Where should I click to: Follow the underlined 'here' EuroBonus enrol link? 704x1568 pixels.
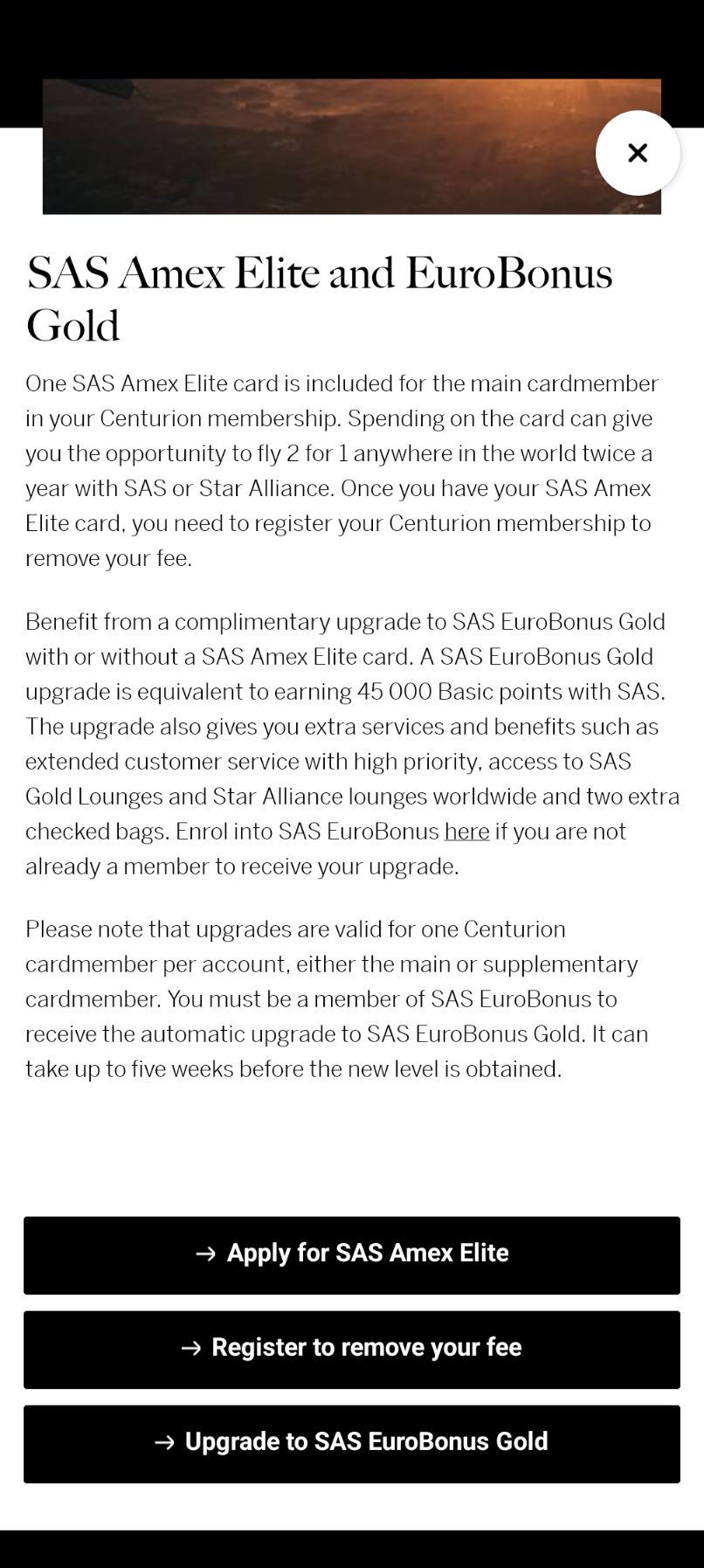click(x=466, y=832)
